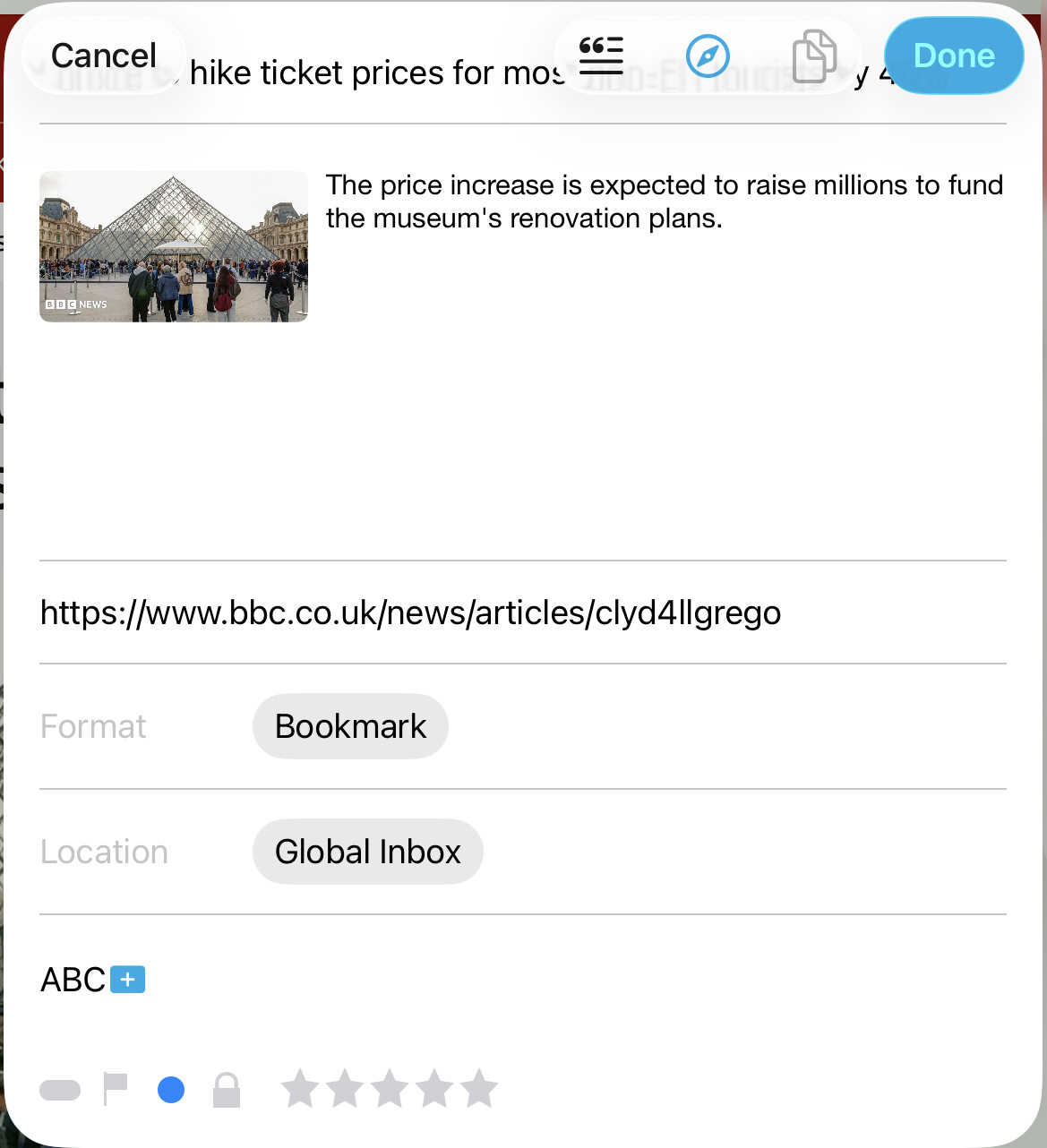This screenshot has height=1148, width=1047.
Task: Tap the documents copy icon in the toolbar
Action: [814, 56]
